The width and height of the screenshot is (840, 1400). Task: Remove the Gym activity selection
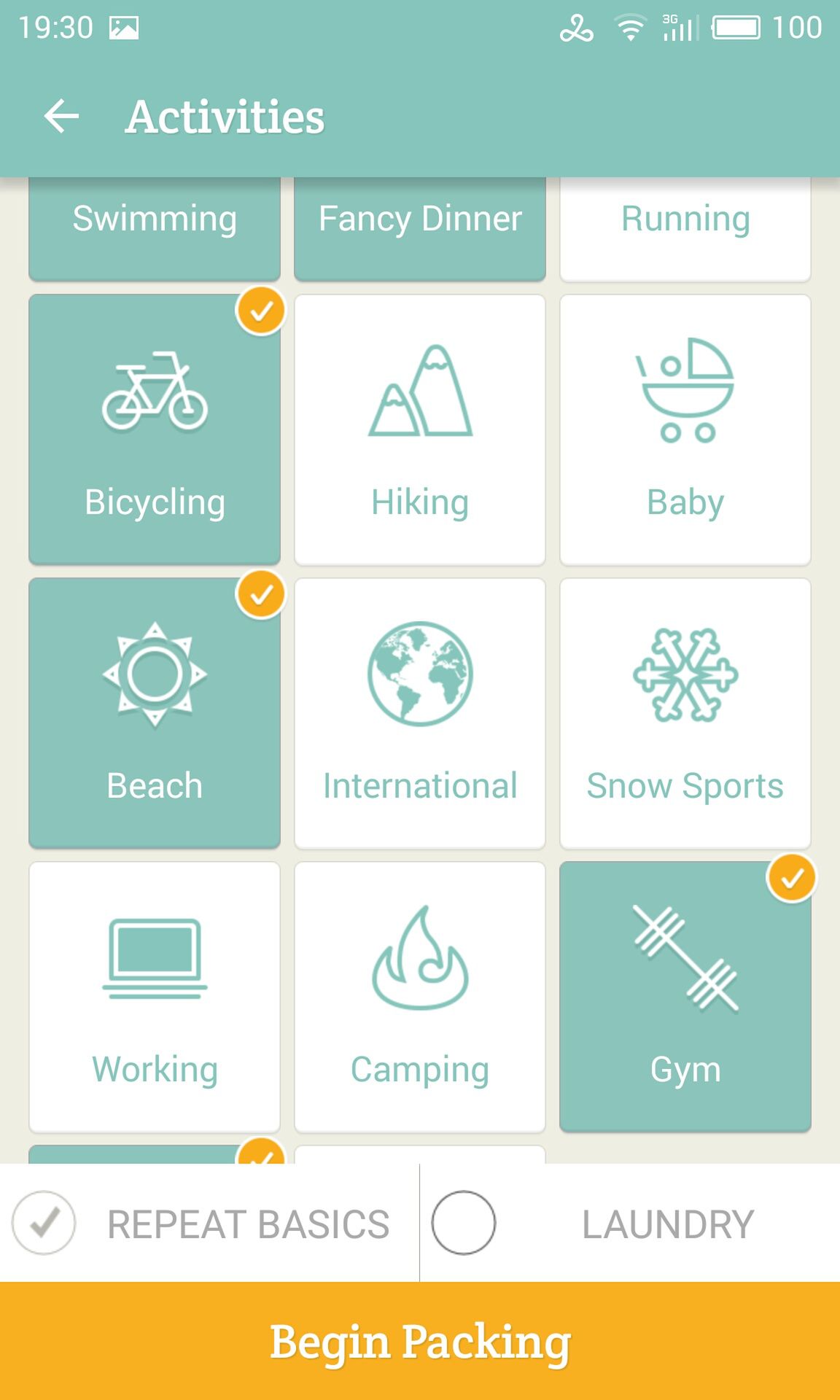click(x=685, y=996)
